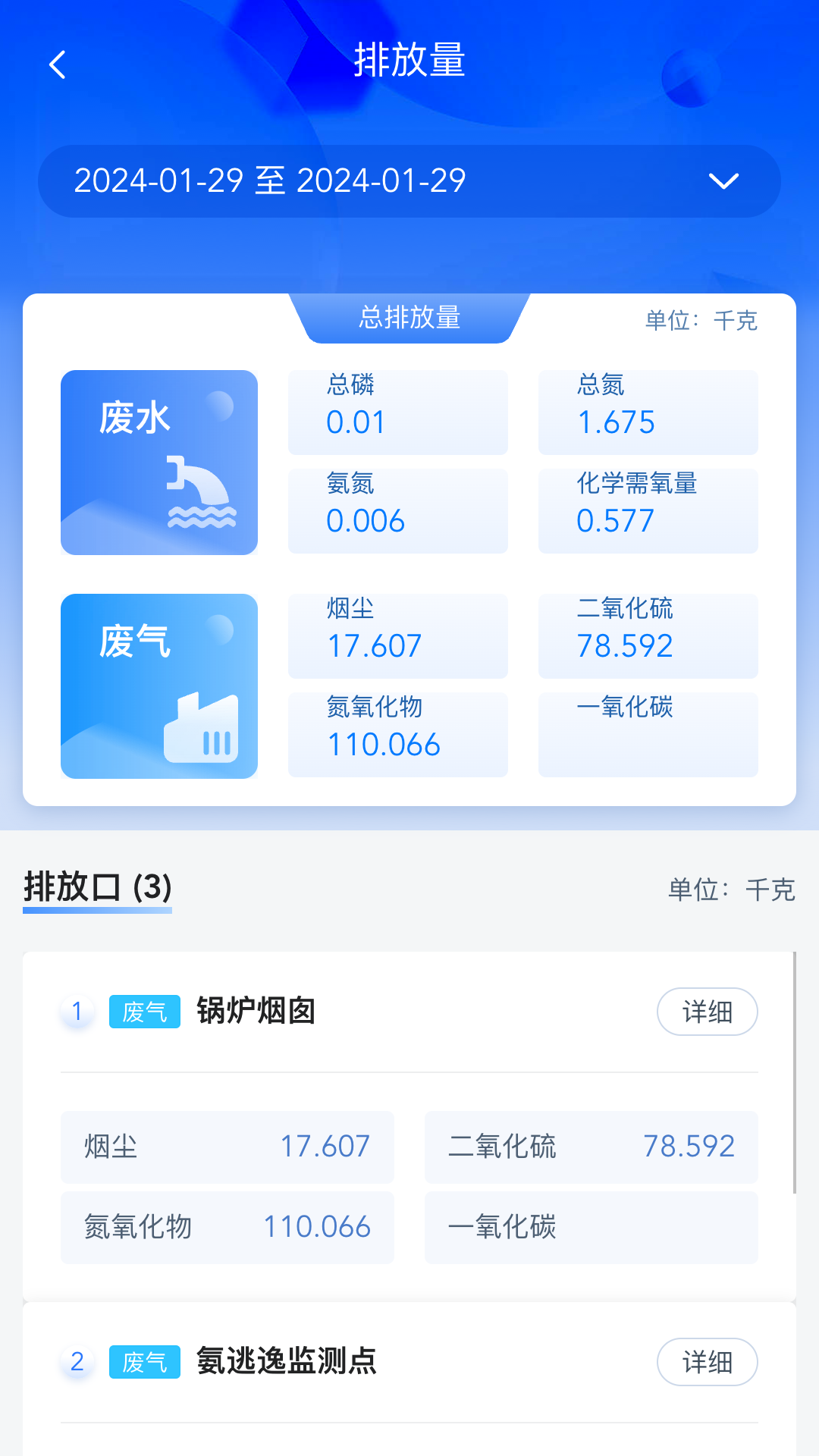Tap the back arrow at top left
The height and width of the screenshot is (1456, 819).
tap(58, 65)
